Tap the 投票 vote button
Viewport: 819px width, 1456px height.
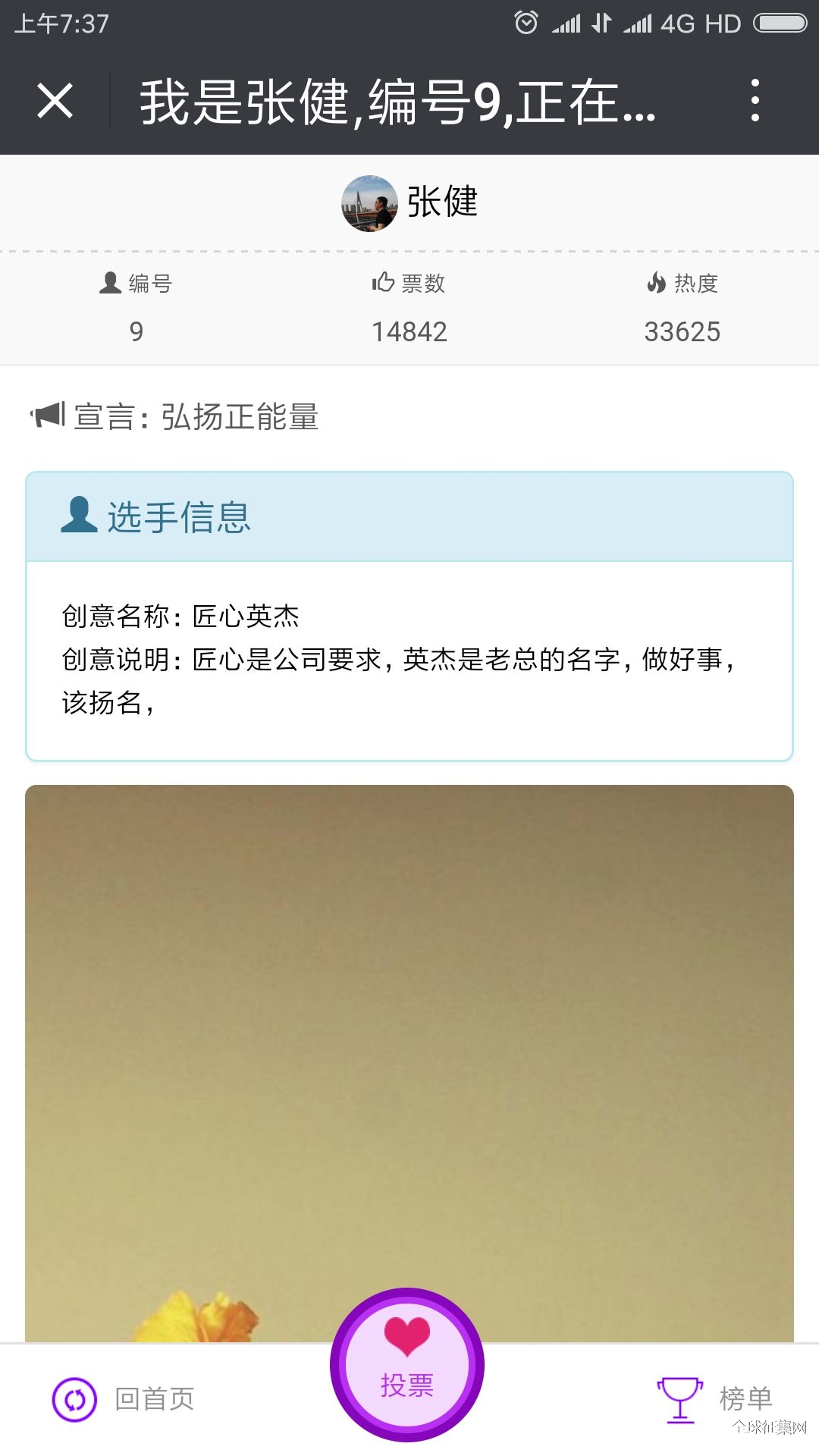tap(407, 1366)
